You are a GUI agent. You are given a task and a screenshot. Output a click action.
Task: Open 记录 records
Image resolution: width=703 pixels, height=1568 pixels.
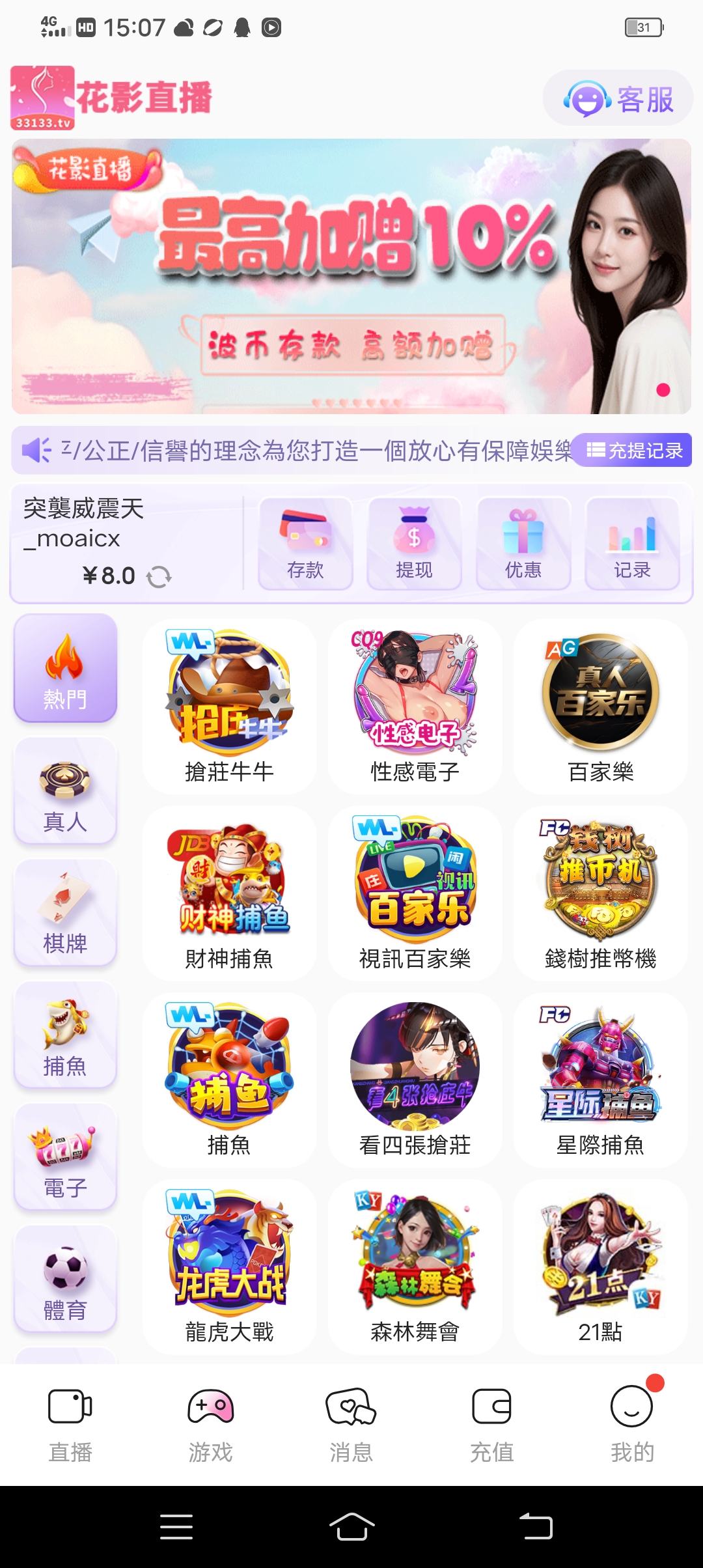click(632, 544)
